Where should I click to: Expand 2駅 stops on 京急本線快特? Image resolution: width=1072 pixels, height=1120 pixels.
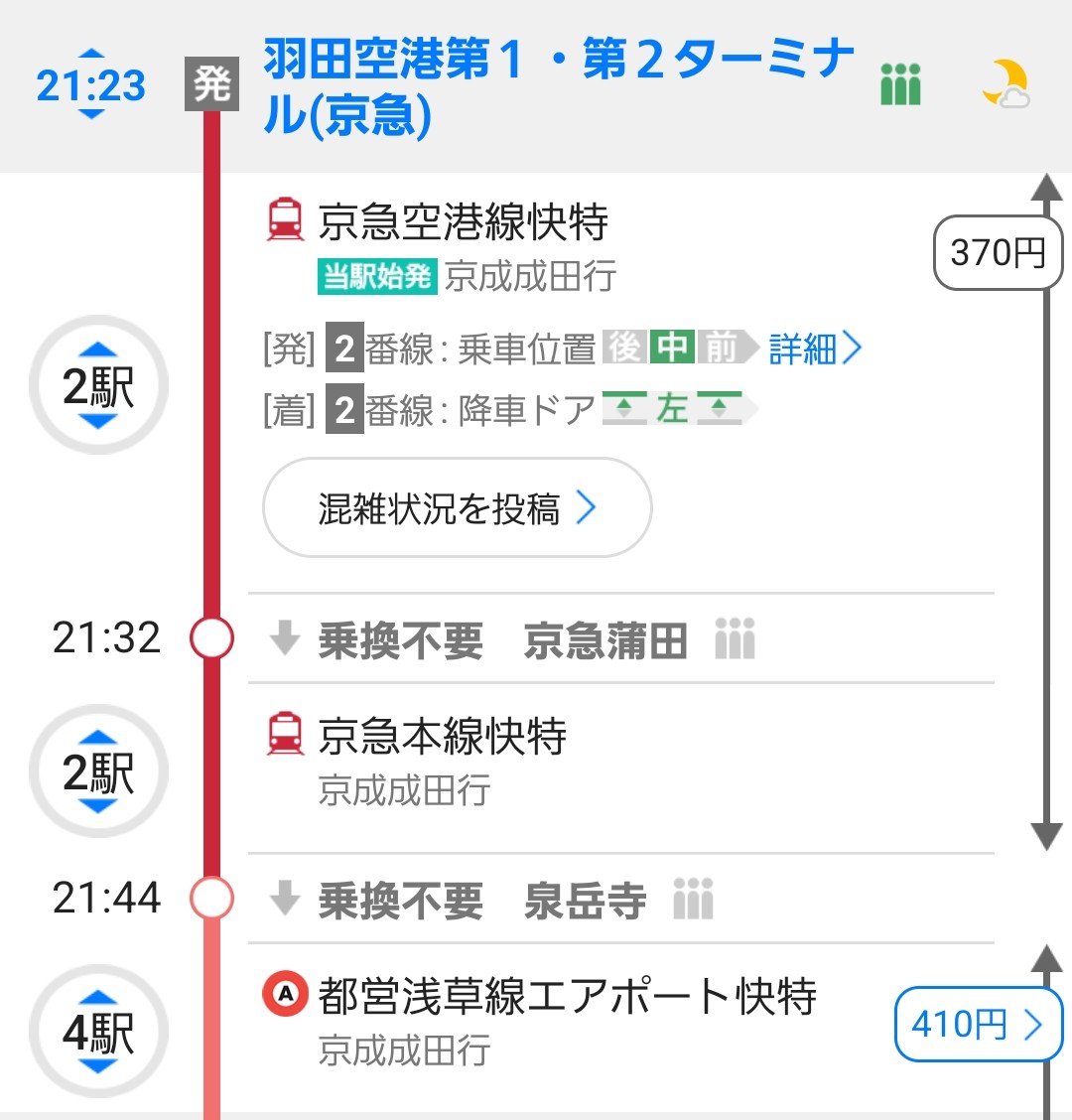point(97,771)
